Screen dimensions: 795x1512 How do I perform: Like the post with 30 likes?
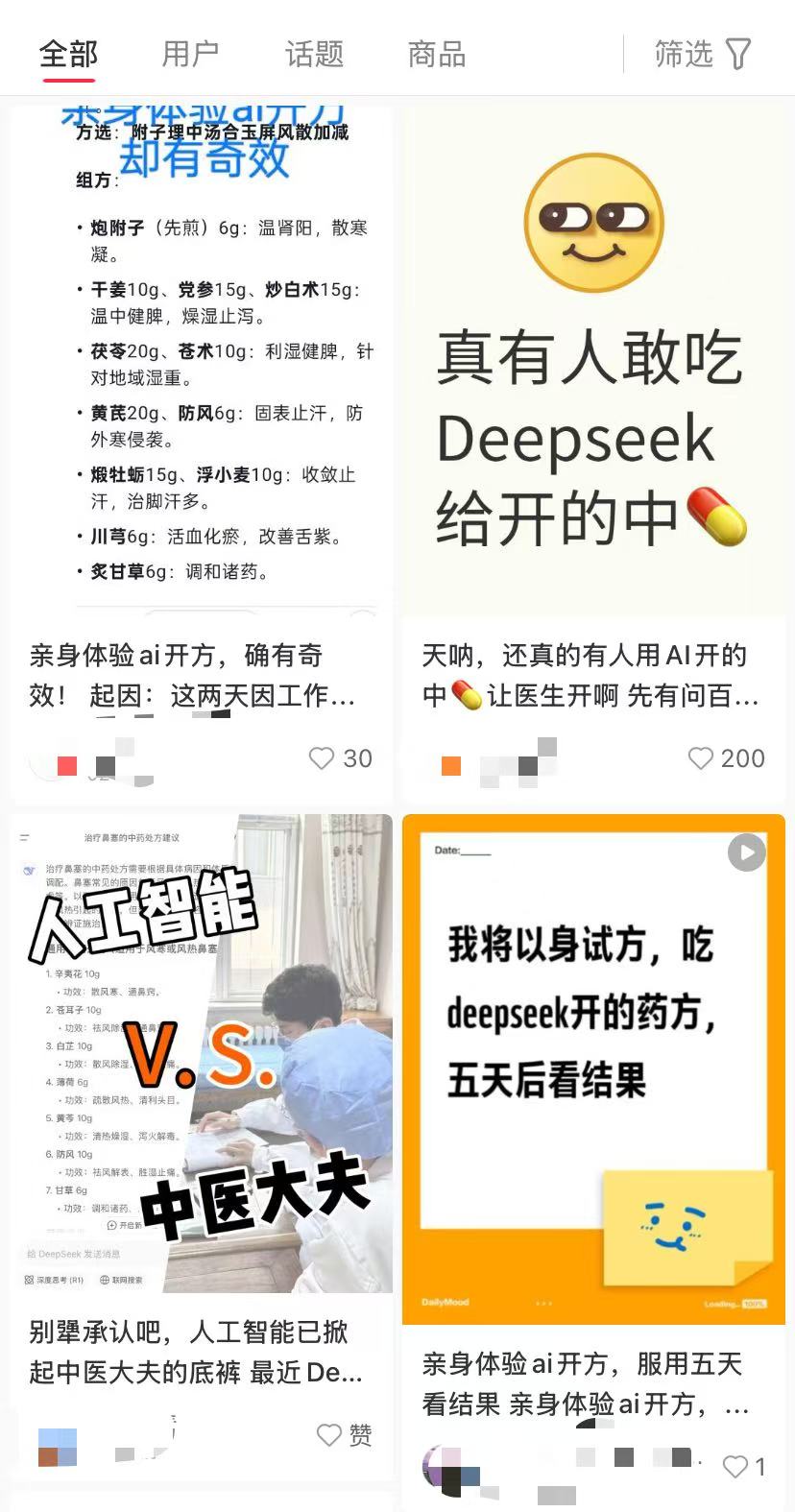coord(323,758)
